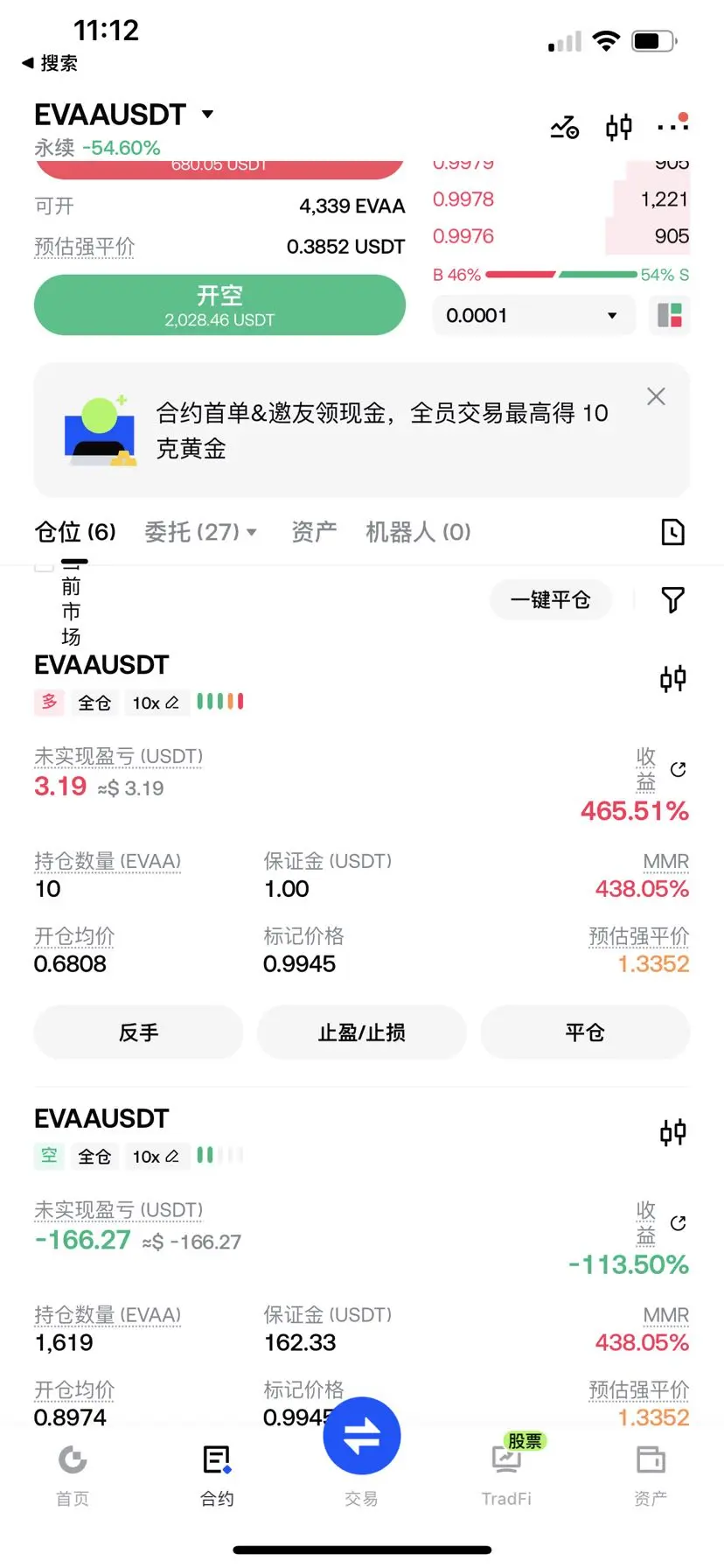Viewport: 724px width, 1568px height.
Task: Tap 一键平仓 to close all positions
Action: tap(550, 599)
